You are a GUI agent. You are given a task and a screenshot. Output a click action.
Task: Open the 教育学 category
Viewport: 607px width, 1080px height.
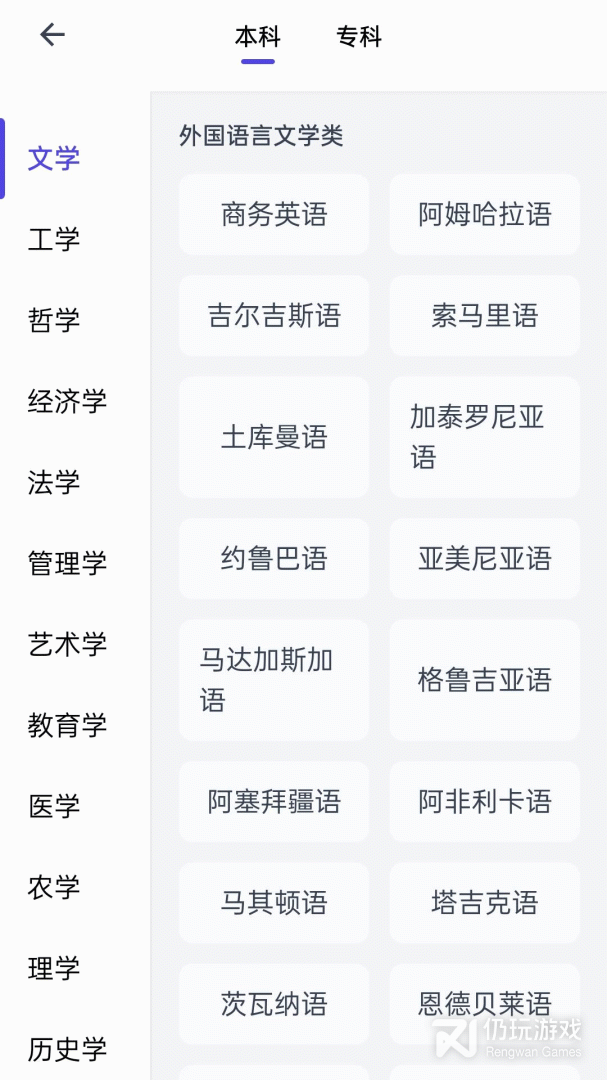coord(68,725)
